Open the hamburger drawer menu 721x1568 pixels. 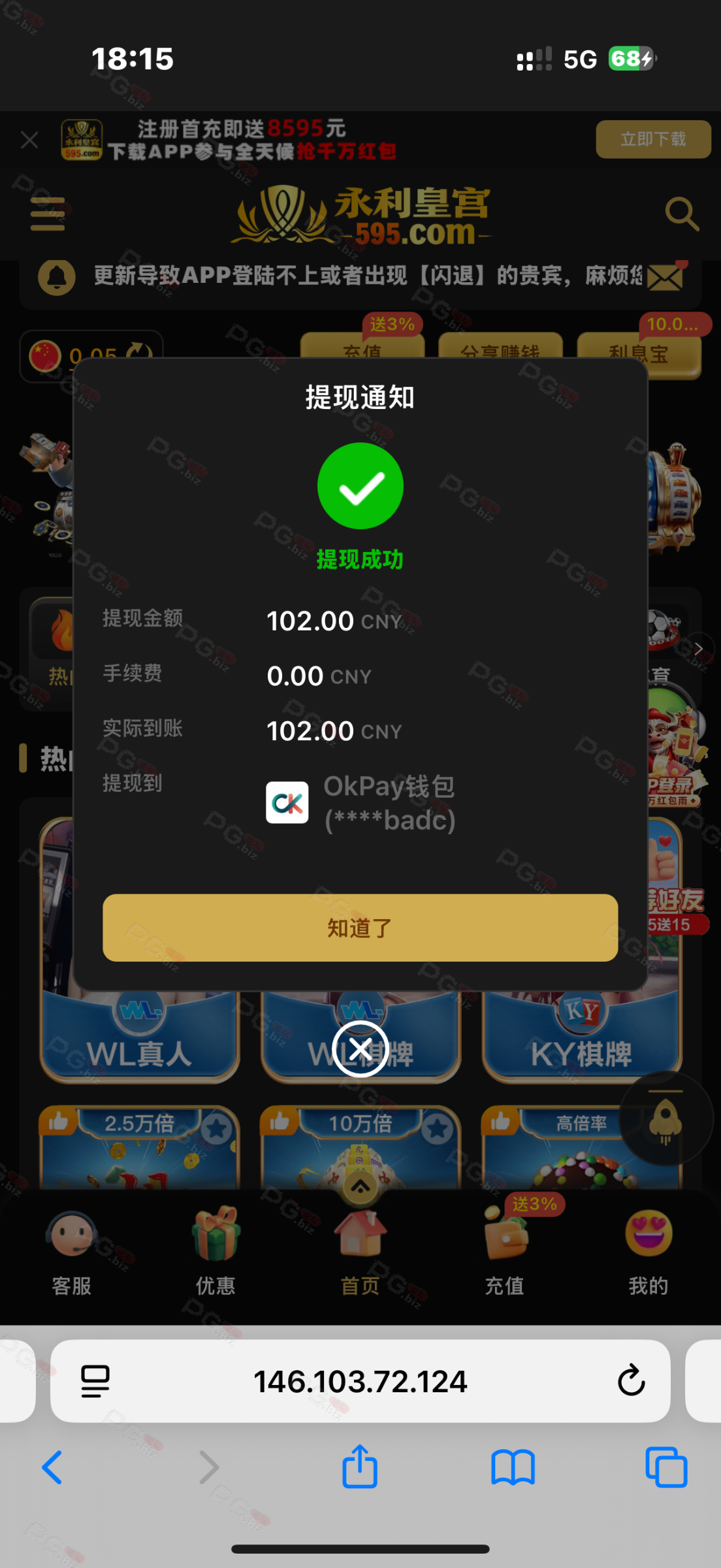tap(48, 214)
